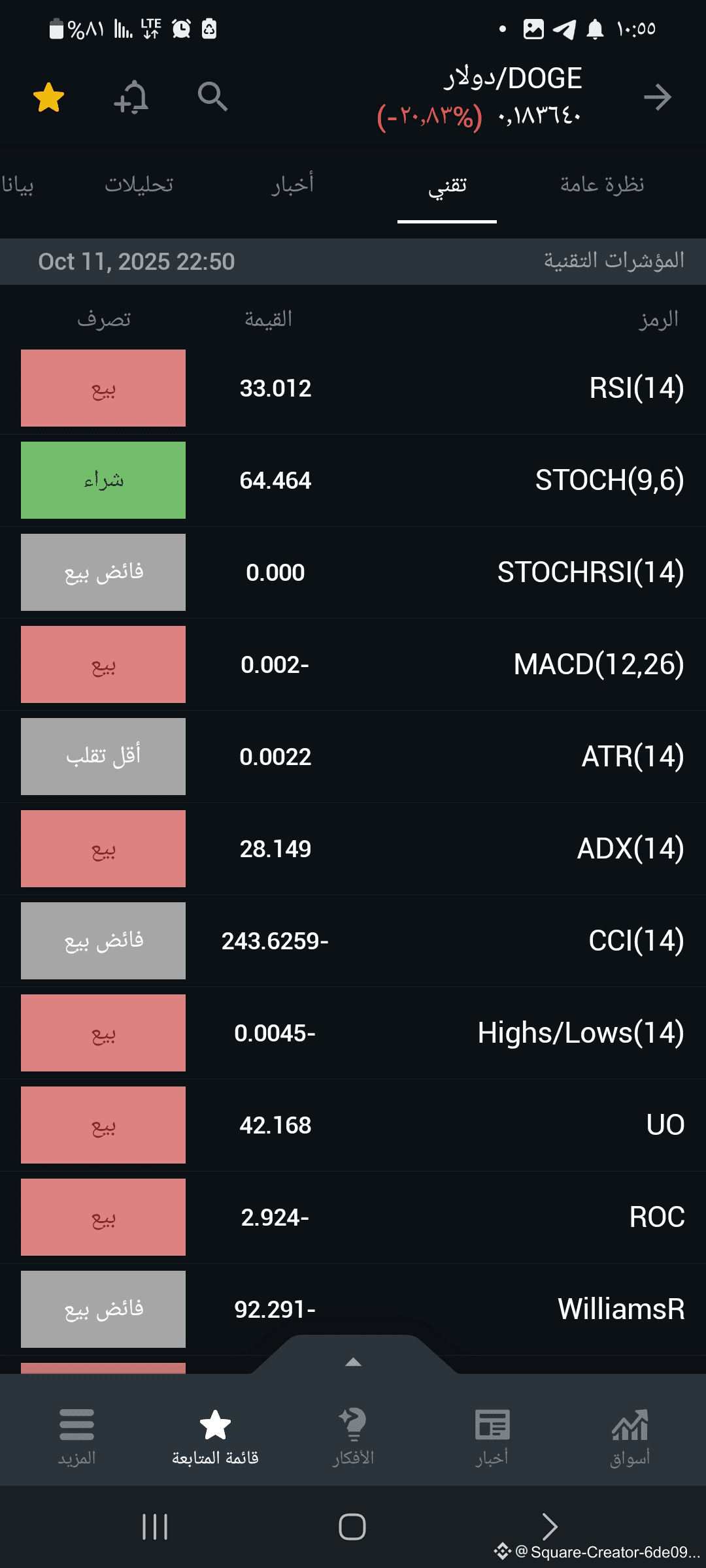This screenshot has height=1568, width=706.
Task: Toggle the yellow favorite star
Action: tap(48, 98)
